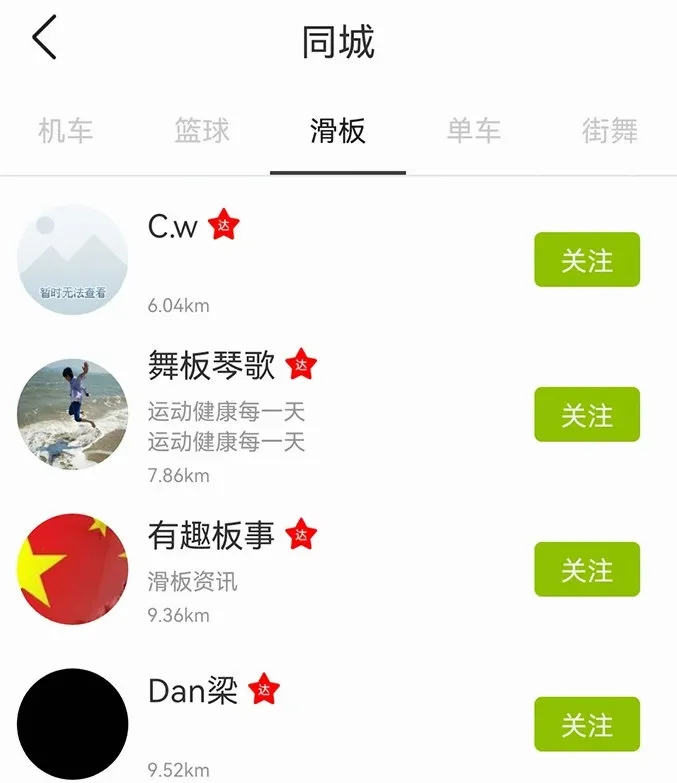The height and width of the screenshot is (783, 677).
Task: Follow the 有趣板事 account
Action: [586, 570]
